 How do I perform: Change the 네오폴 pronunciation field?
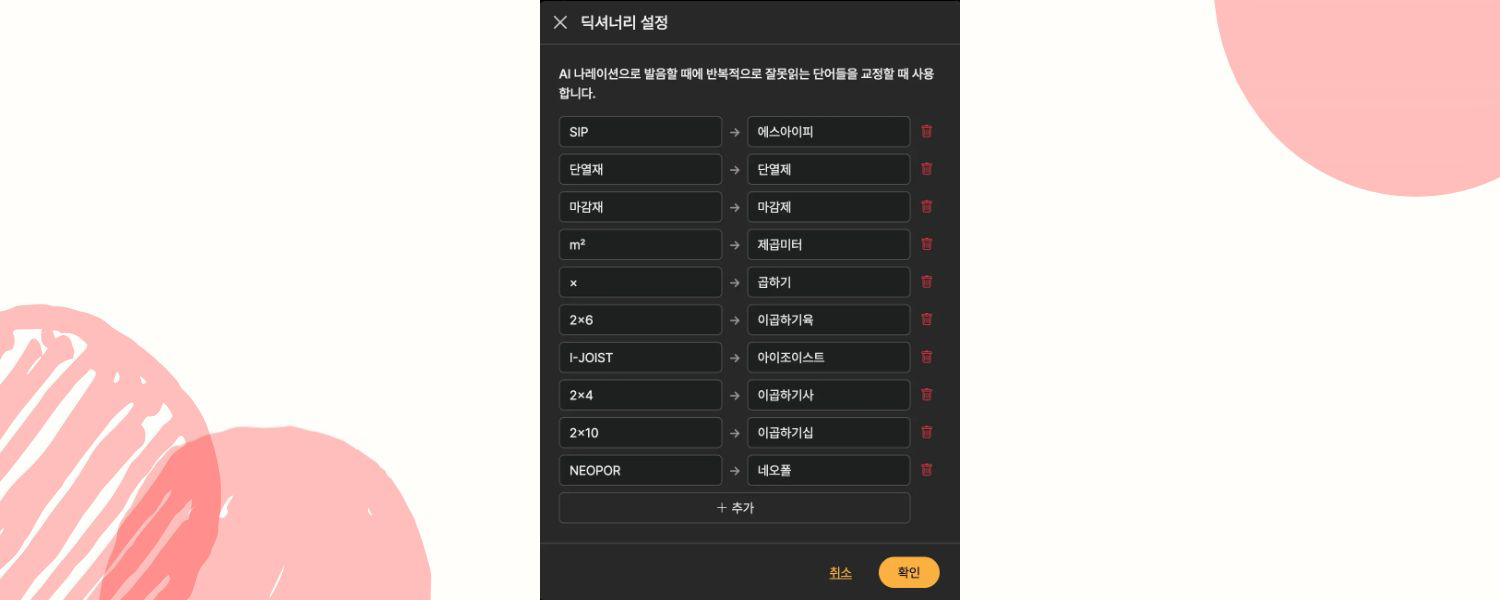point(828,470)
